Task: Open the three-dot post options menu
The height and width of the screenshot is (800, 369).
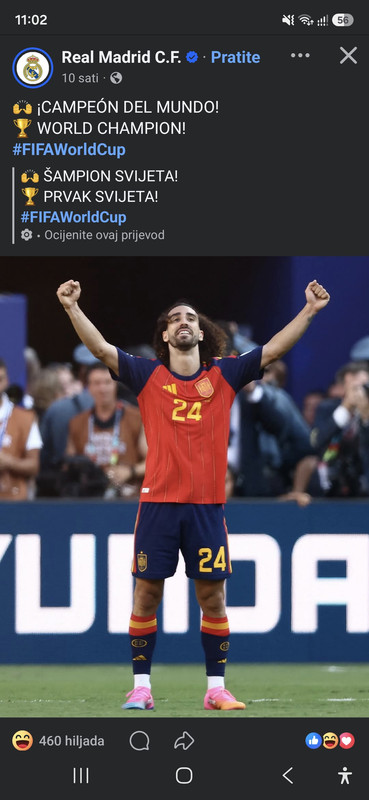Action: (300, 56)
